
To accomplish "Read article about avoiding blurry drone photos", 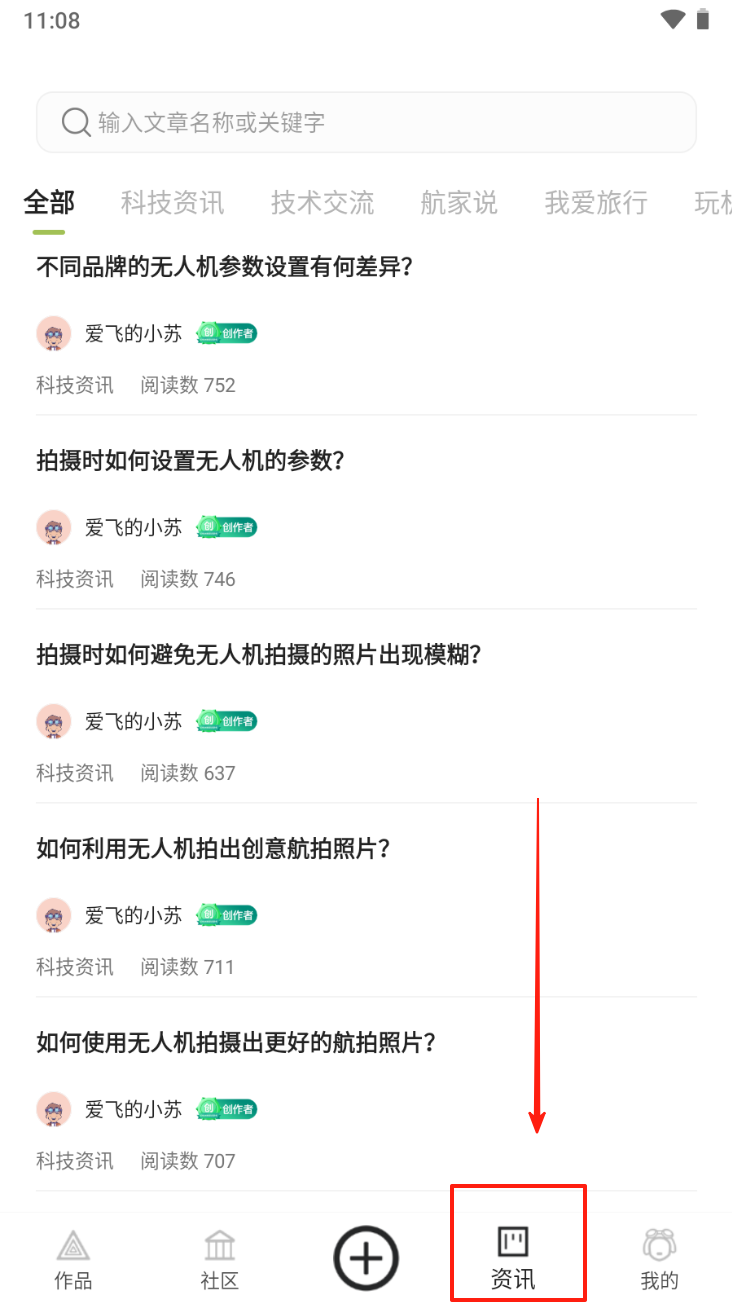I will (259, 655).
